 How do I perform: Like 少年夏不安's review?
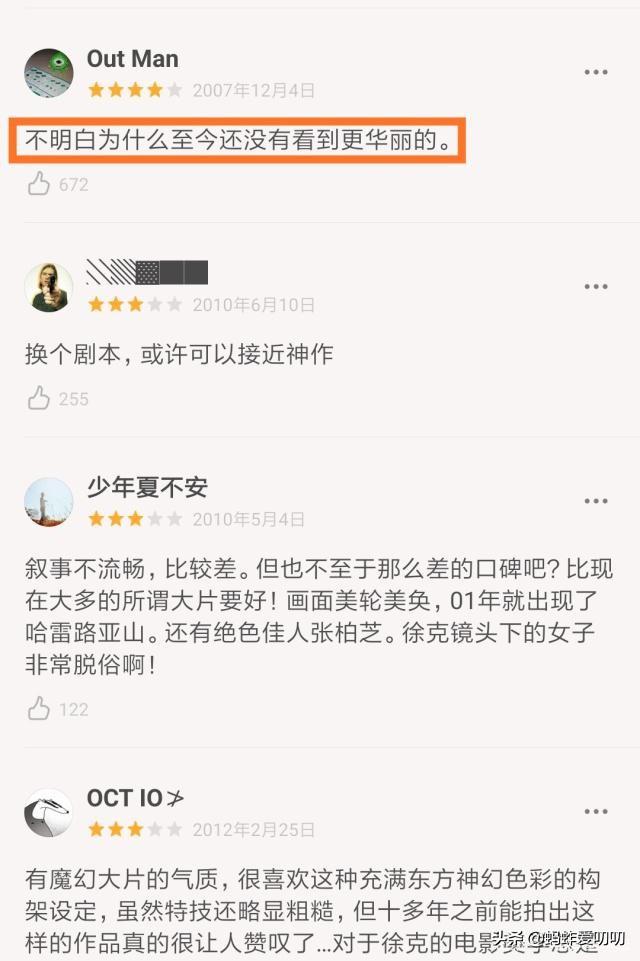[39, 709]
